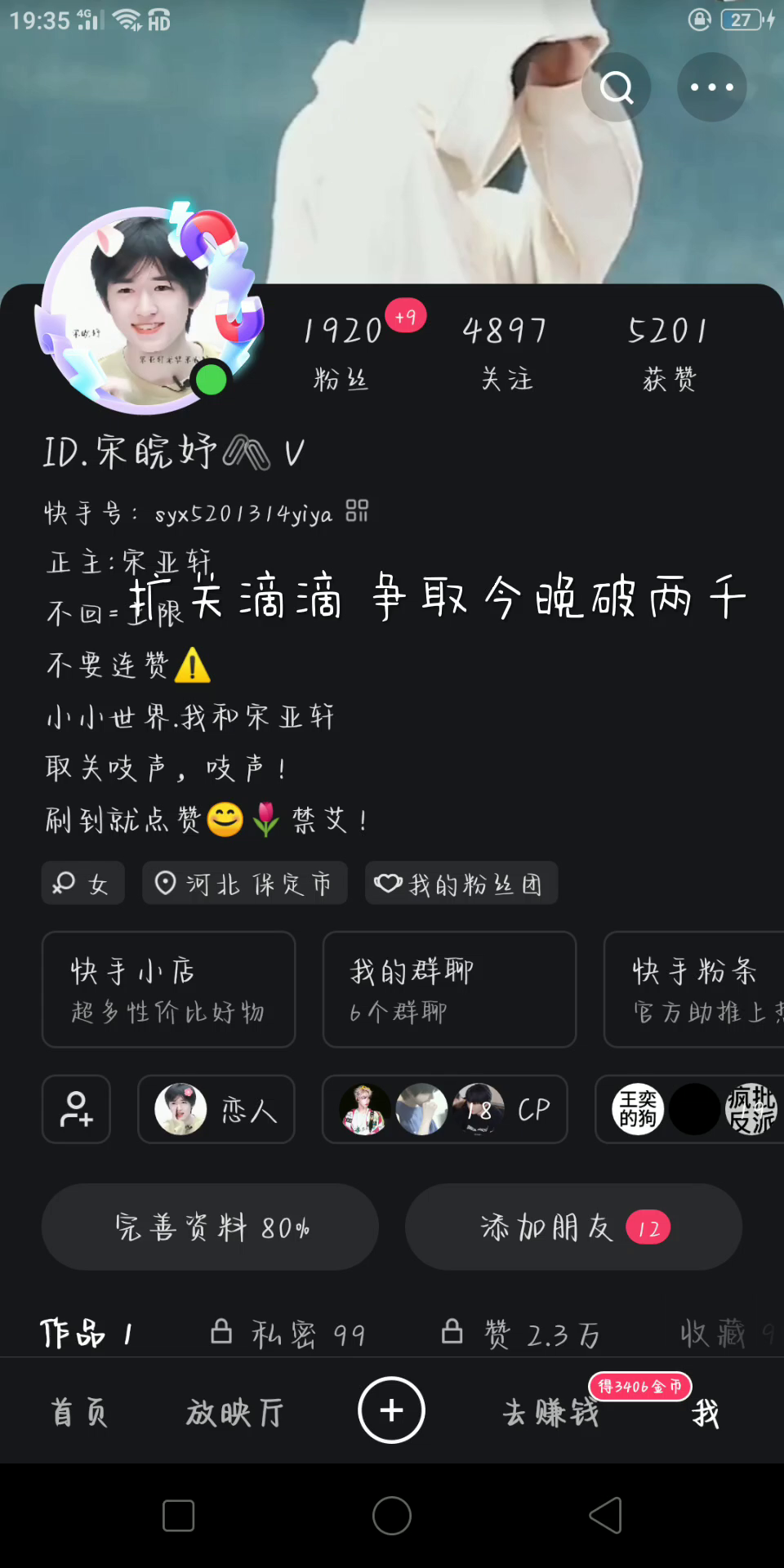Viewport: 784px width, 1568px height.
Task: Open the three-dot overflow menu
Action: pyautogui.click(x=711, y=87)
